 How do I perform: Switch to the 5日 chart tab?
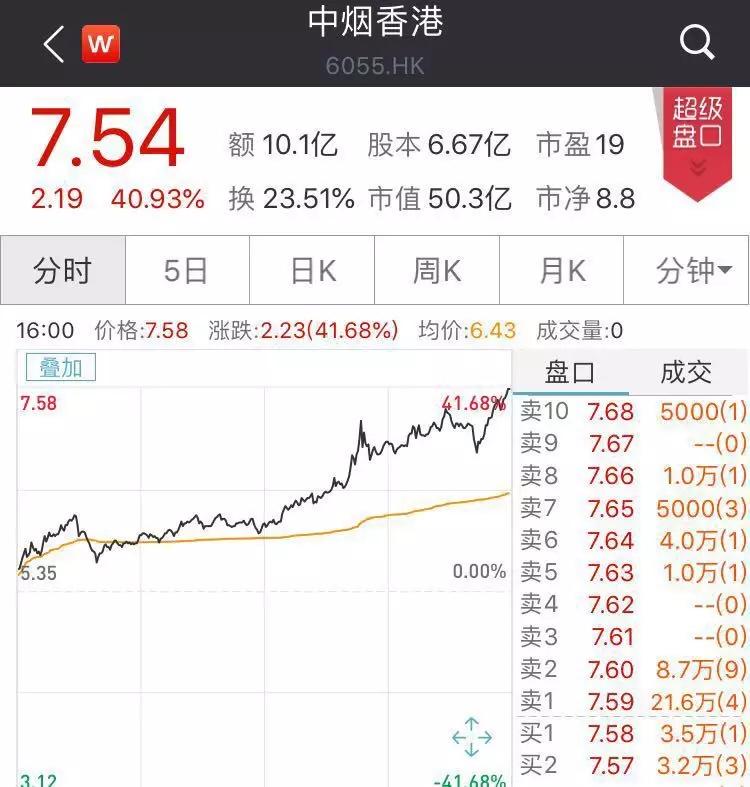187,270
